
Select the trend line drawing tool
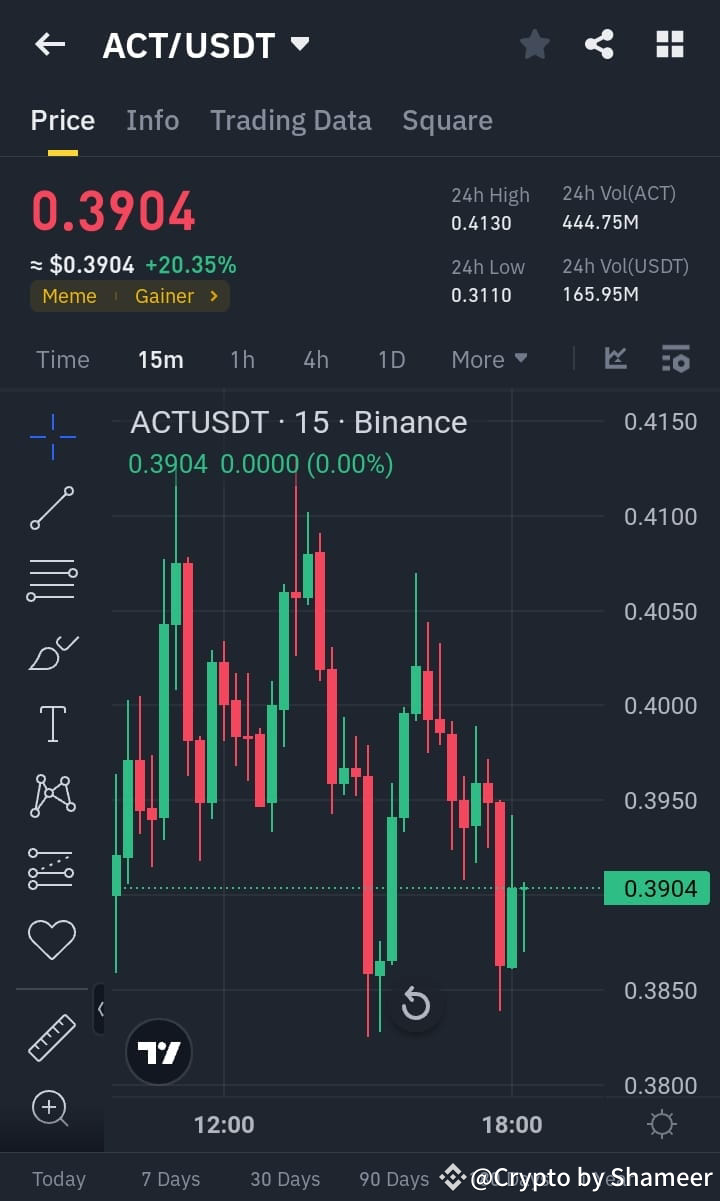tap(52, 508)
